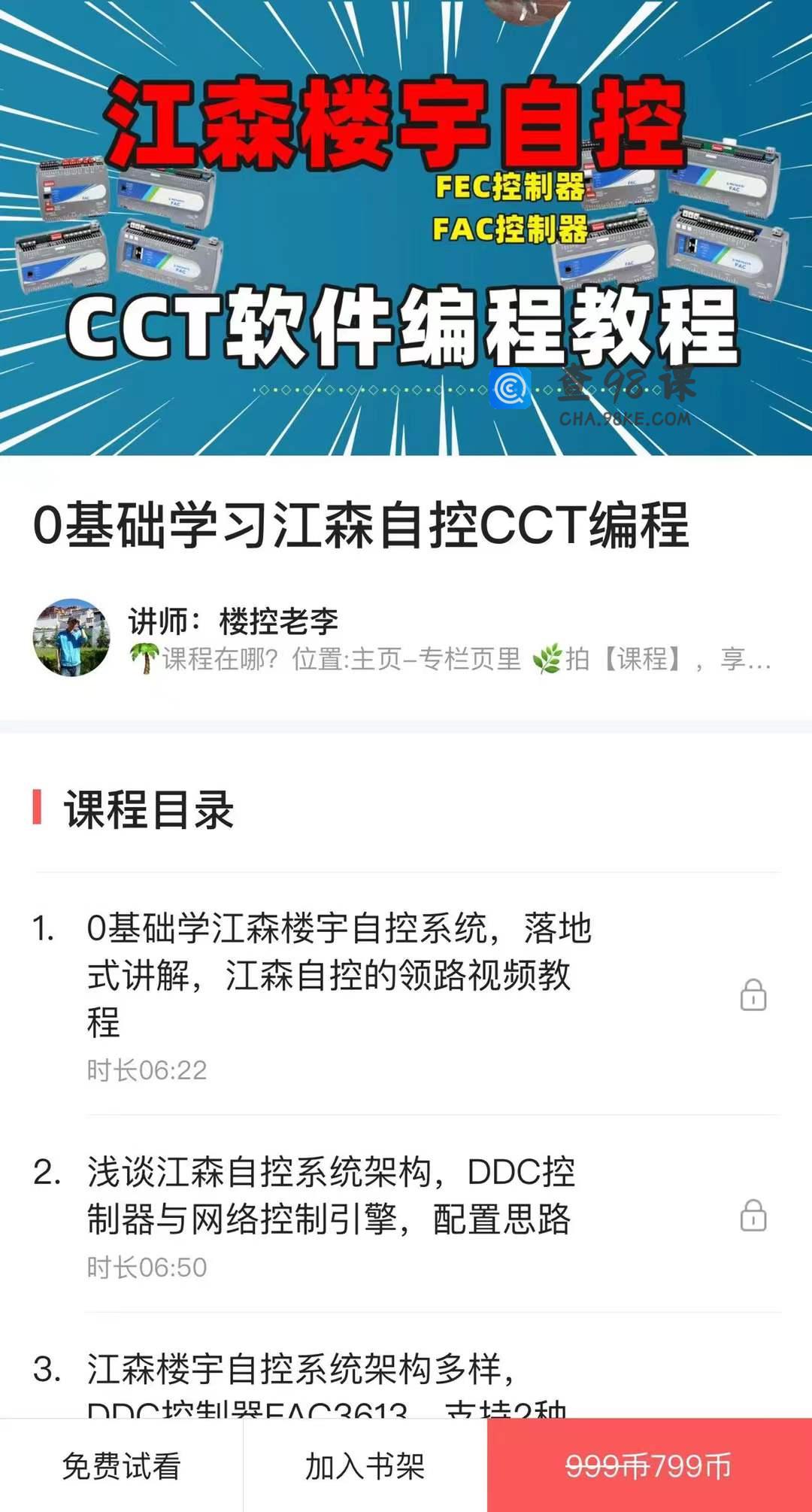Tap 免费试看 to preview for free

[x=121, y=1466]
